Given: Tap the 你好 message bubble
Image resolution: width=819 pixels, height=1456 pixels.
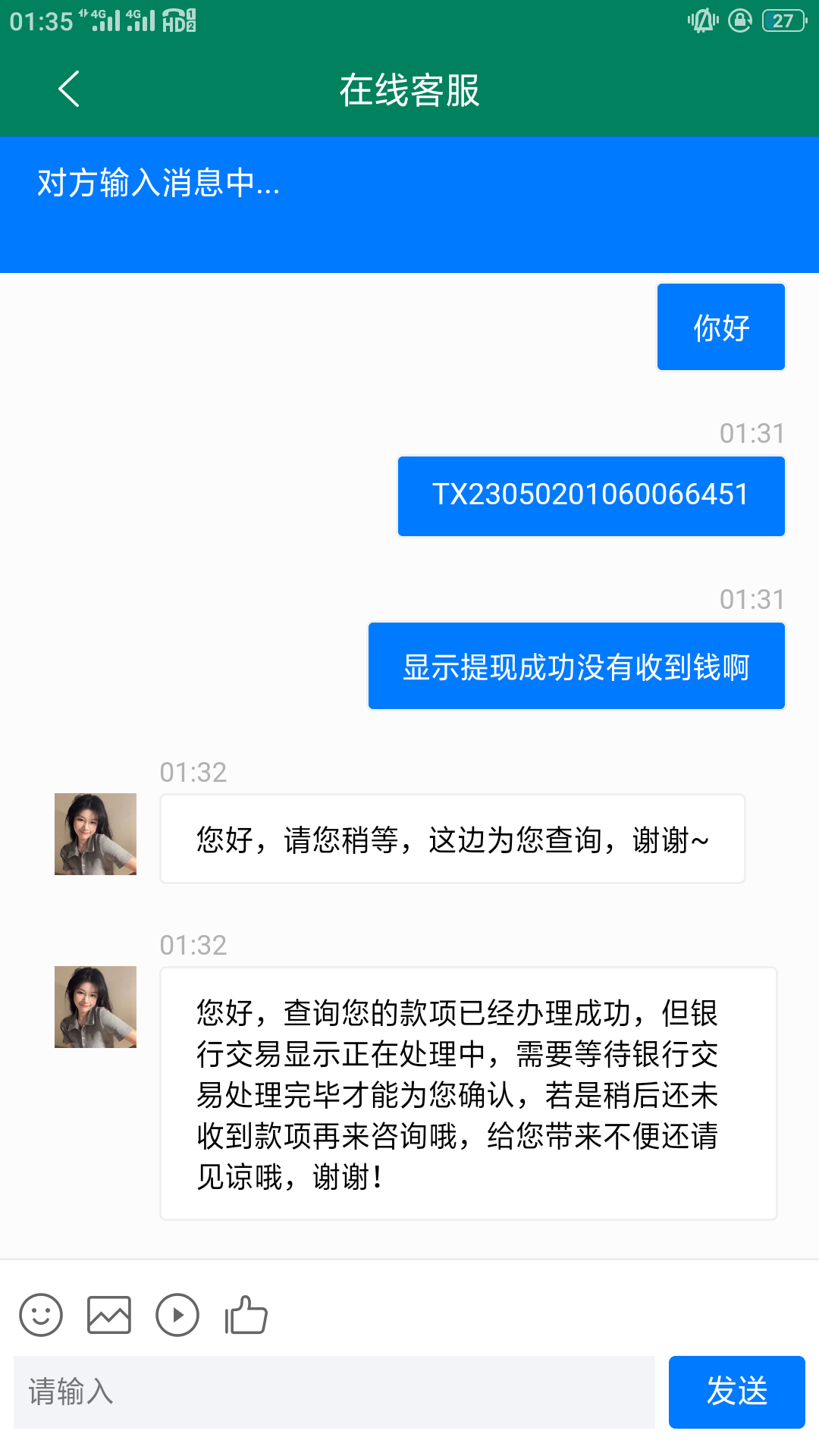Looking at the screenshot, I should [x=720, y=326].
